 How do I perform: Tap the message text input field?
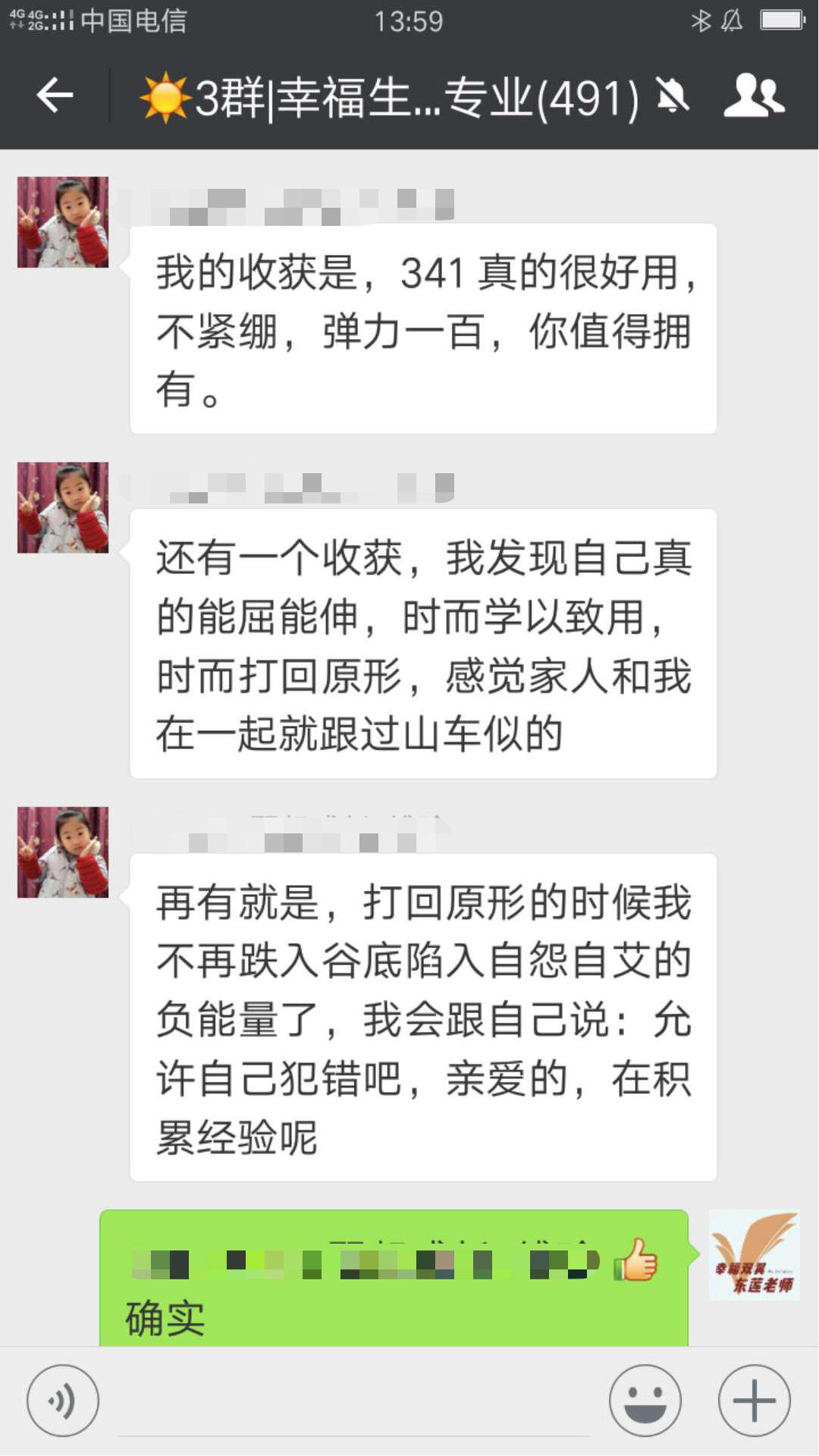353,1403
